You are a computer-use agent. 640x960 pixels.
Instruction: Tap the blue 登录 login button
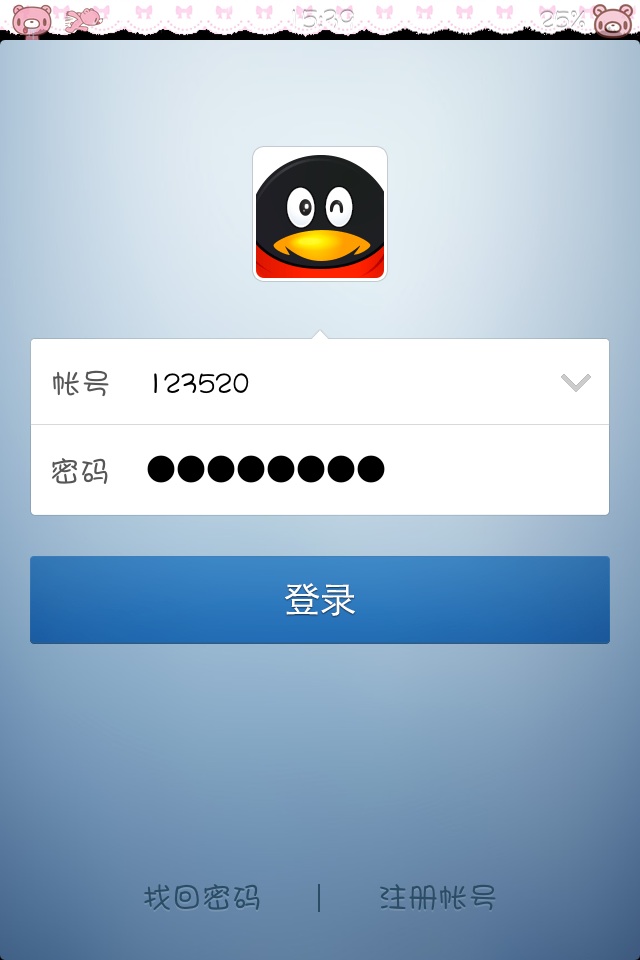[320, 600]
